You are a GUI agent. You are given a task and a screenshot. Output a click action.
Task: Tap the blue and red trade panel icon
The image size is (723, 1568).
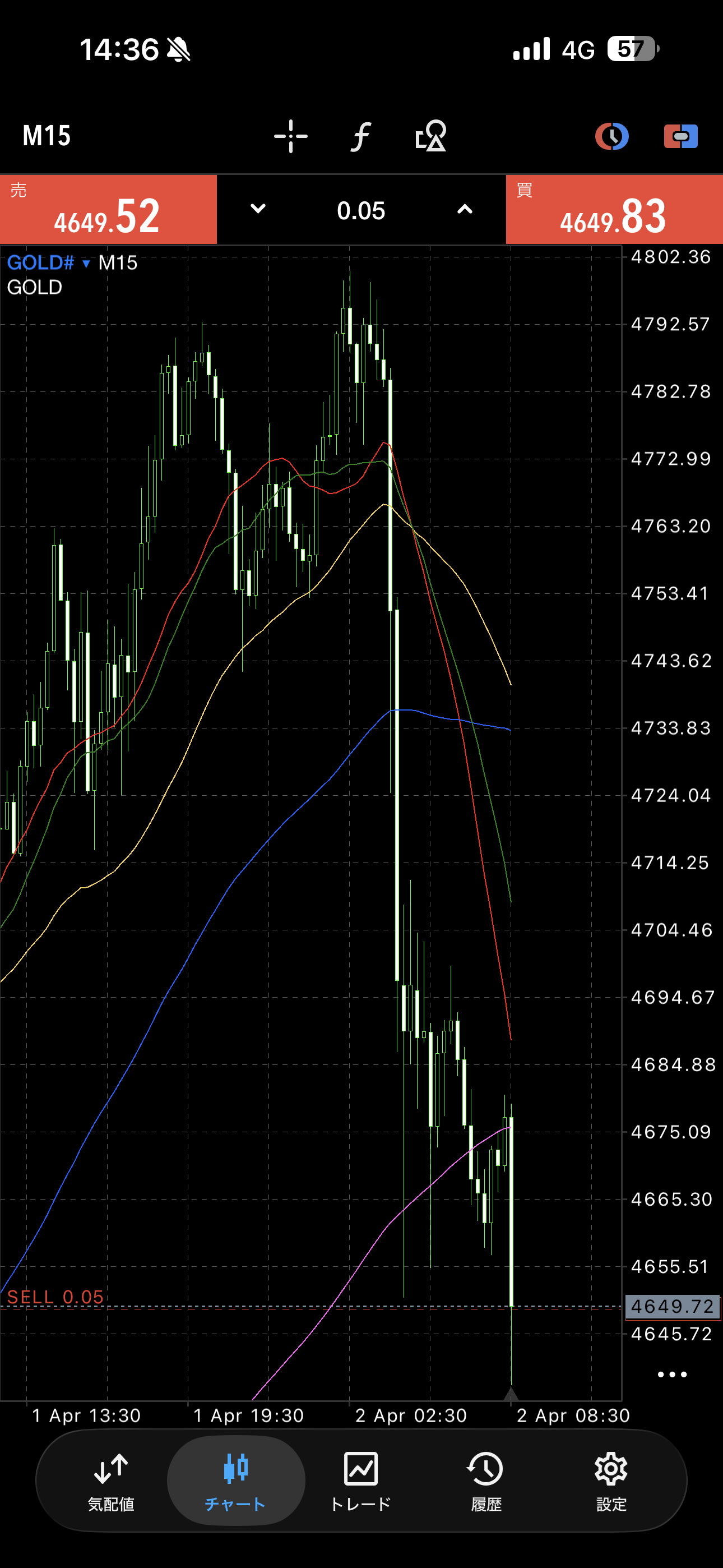[680, 136]
